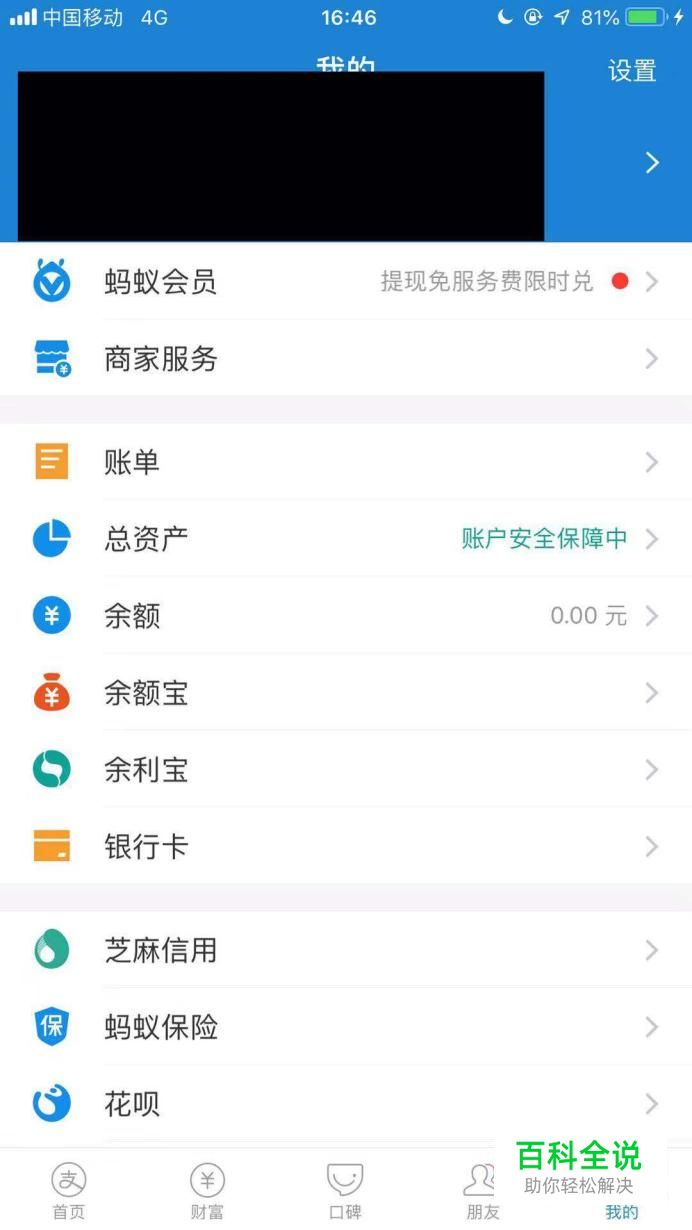Open 商家服务
Image resolution: width=692 pixels, height=1230 pixels.
point(346,359)
